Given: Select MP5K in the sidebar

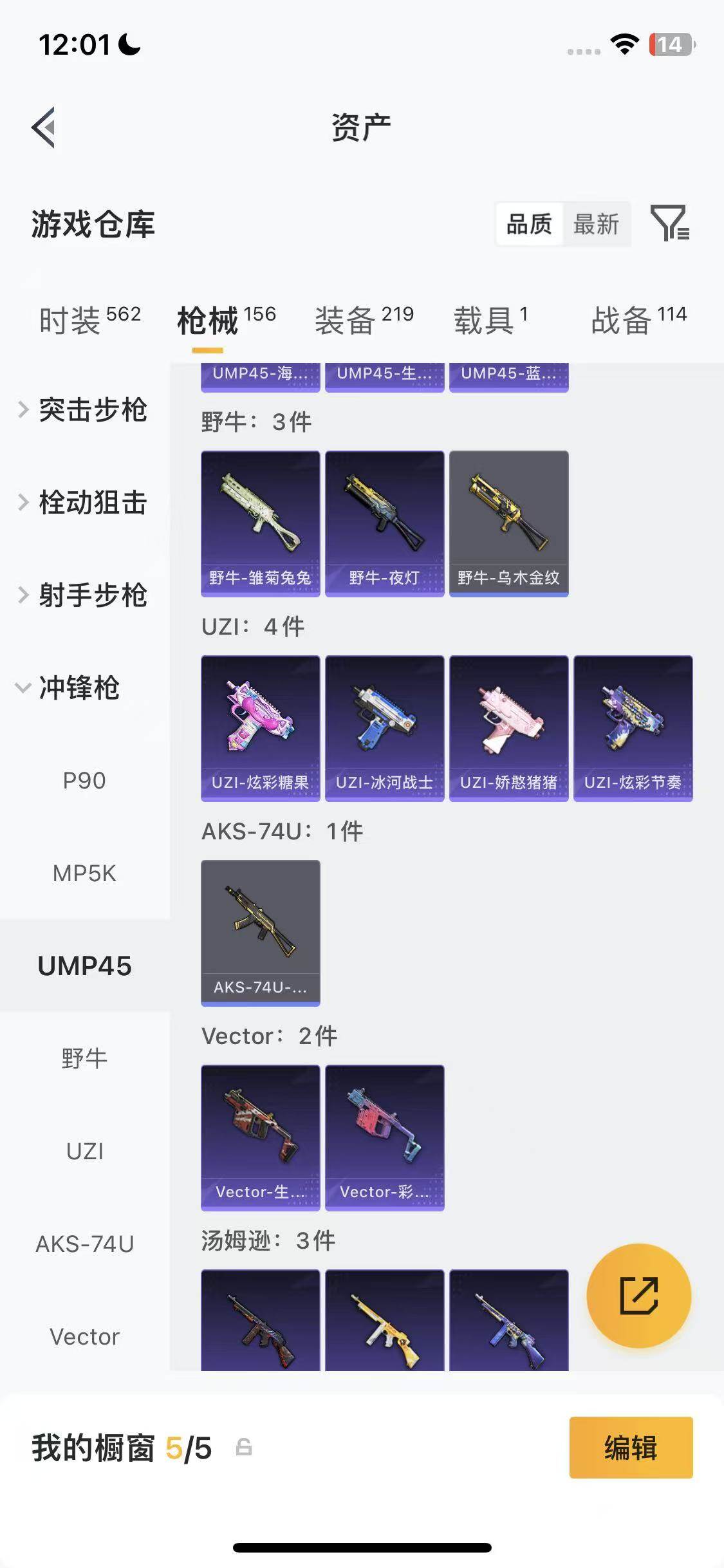Looking at the screenshot, I should [84, 873].
